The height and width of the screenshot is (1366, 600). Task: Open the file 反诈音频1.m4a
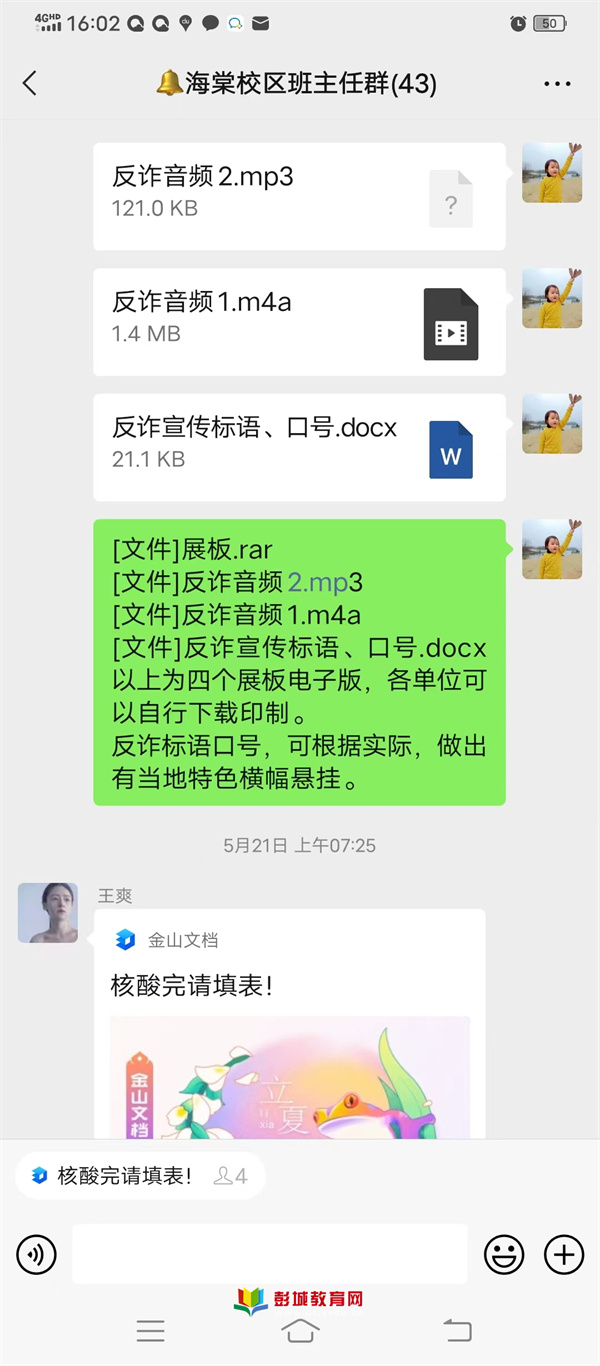299,322
